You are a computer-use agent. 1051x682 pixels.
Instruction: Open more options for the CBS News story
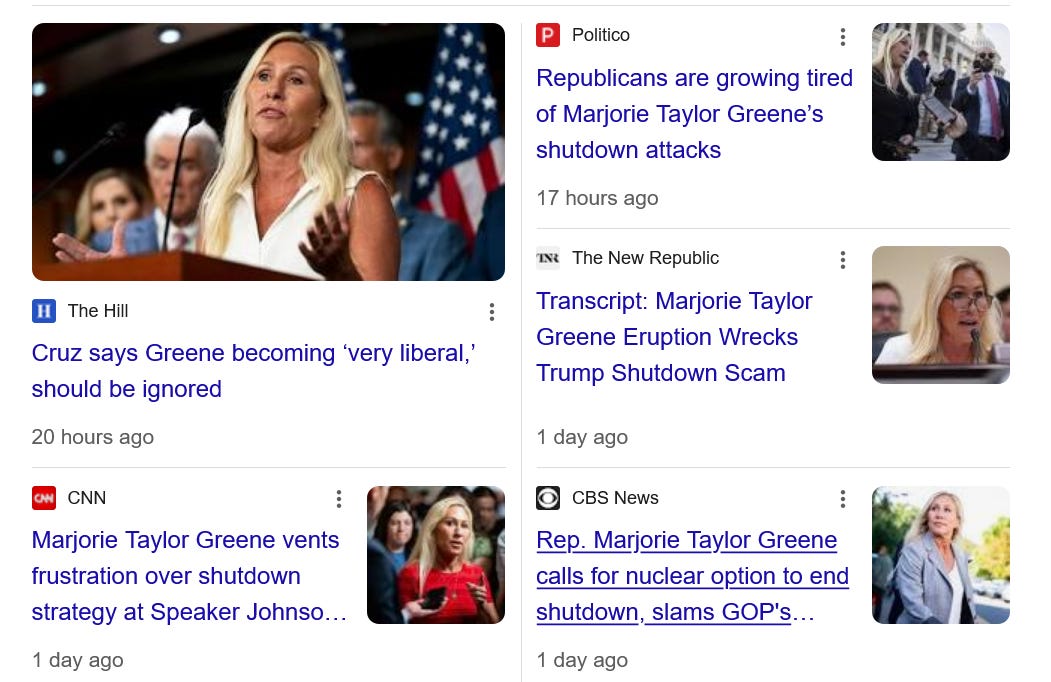pyautogui.click(x=843, y=499)
